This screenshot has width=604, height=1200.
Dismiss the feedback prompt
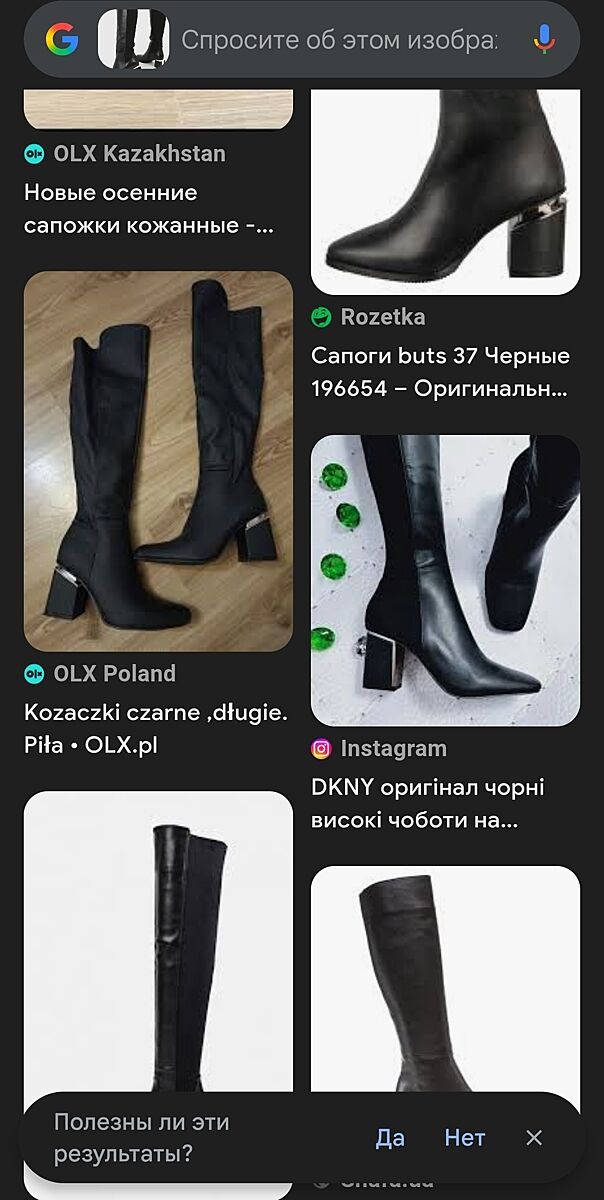pos(534,1138)
